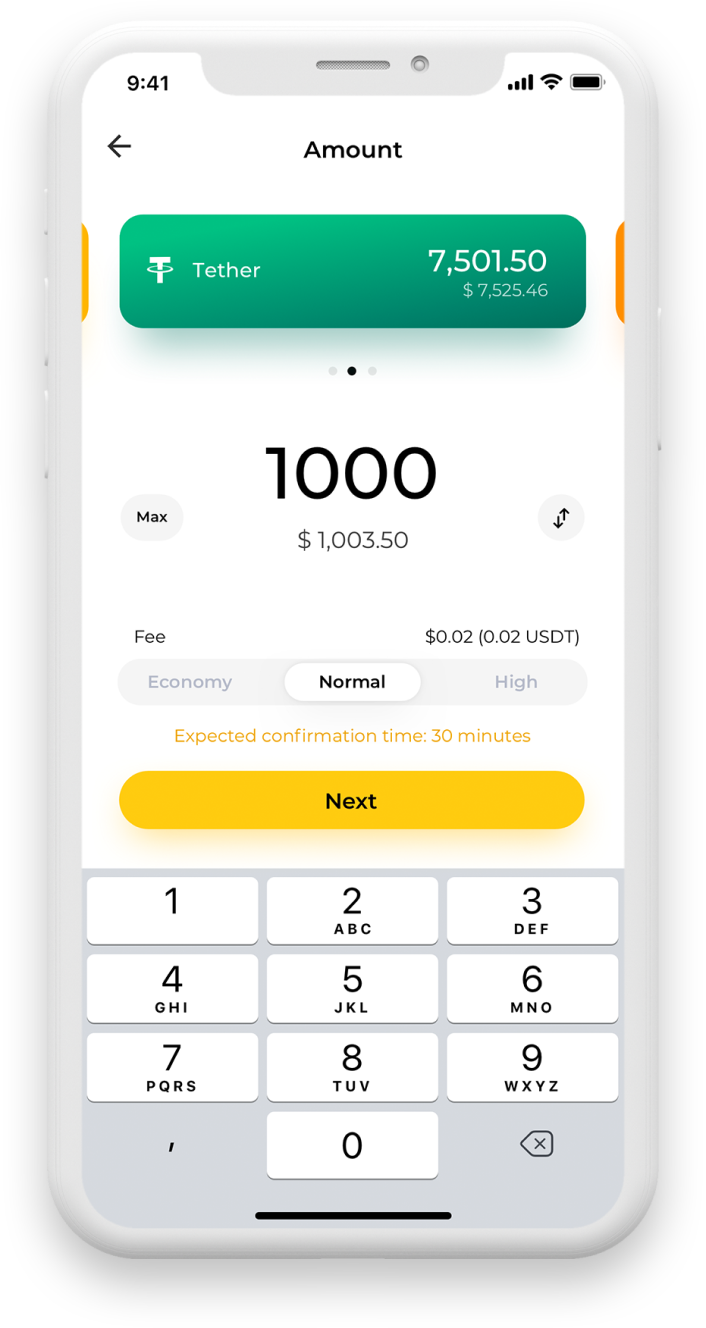Image resolution: width=706 pixels, height=1328 pixels.
Task: Enter digit 9 on the keypad
Action: tap(532, 1067)
